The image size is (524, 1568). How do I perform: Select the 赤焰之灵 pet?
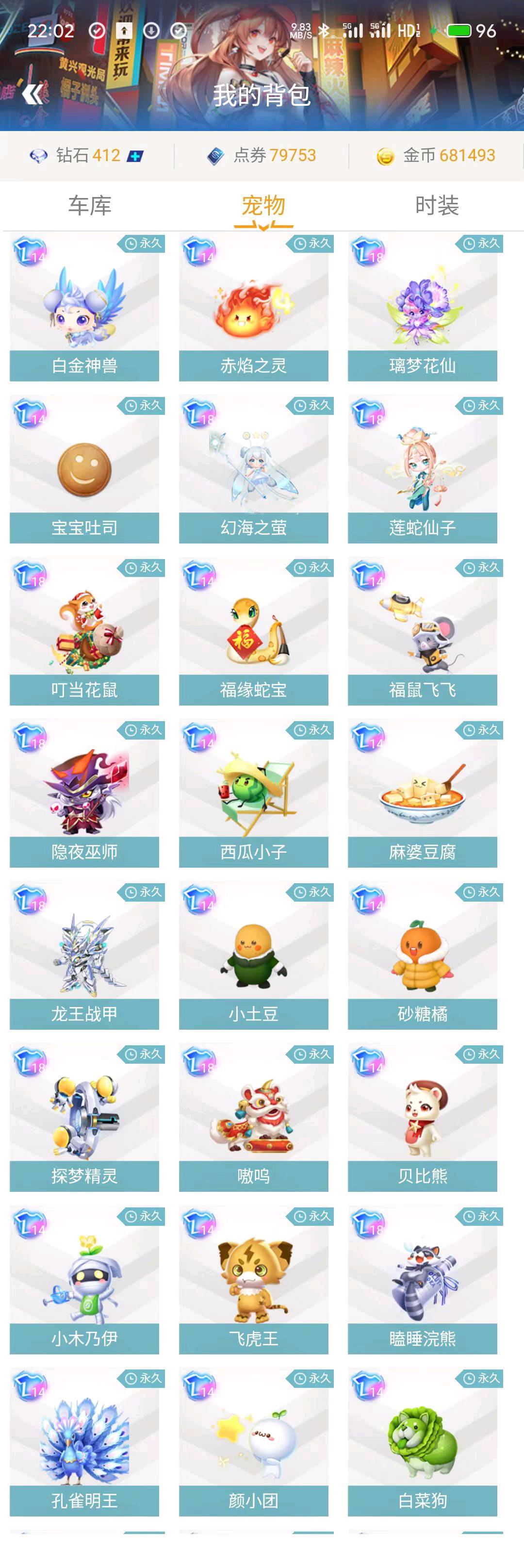[x=253, y=308]
